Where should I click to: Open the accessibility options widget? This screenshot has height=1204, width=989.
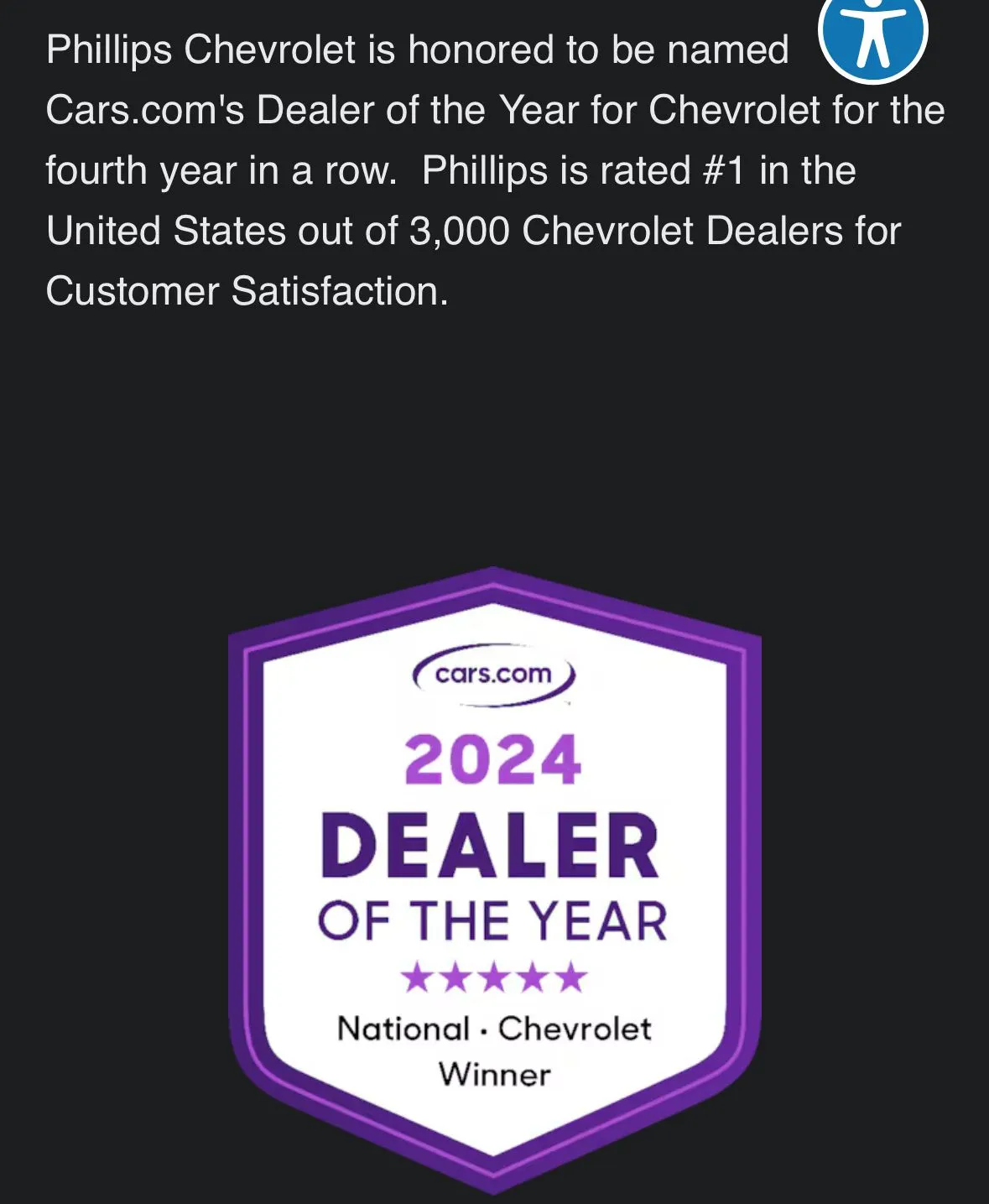(x=872, y=34)
